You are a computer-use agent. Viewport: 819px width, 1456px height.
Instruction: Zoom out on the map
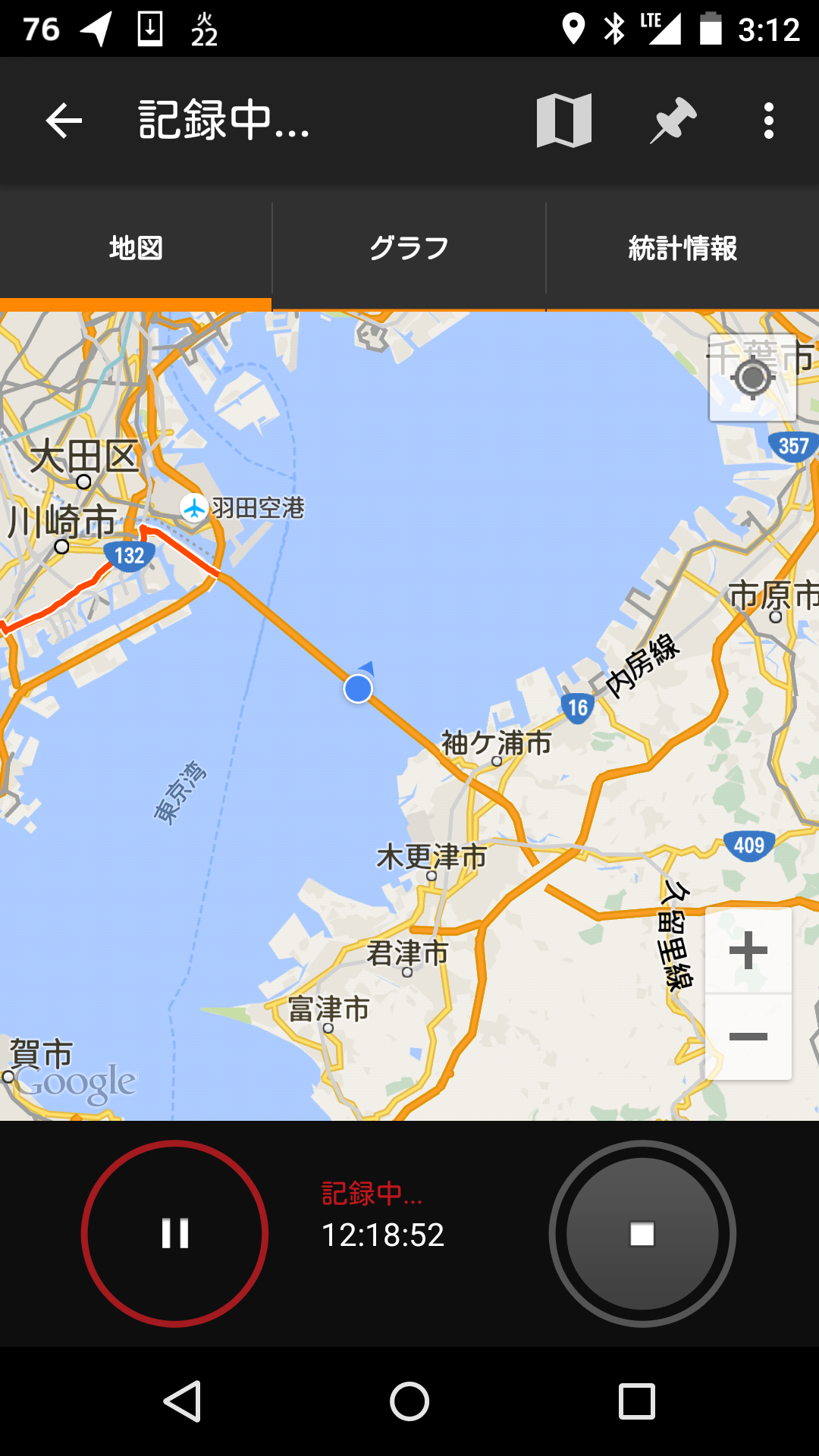pyautogui.click(x=748, y=1036)
